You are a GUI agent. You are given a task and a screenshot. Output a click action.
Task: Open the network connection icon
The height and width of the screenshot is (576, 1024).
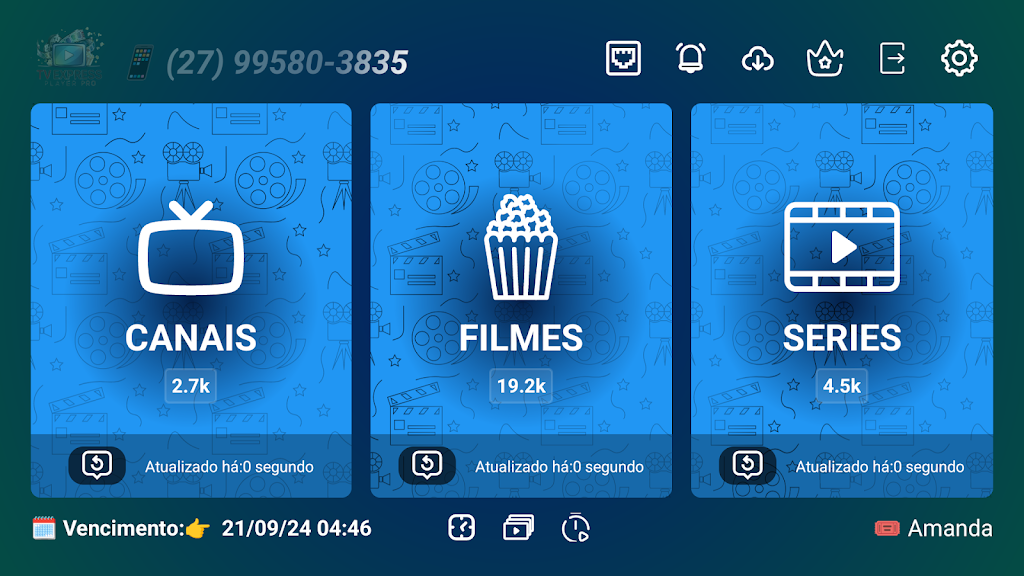(623, 58)
